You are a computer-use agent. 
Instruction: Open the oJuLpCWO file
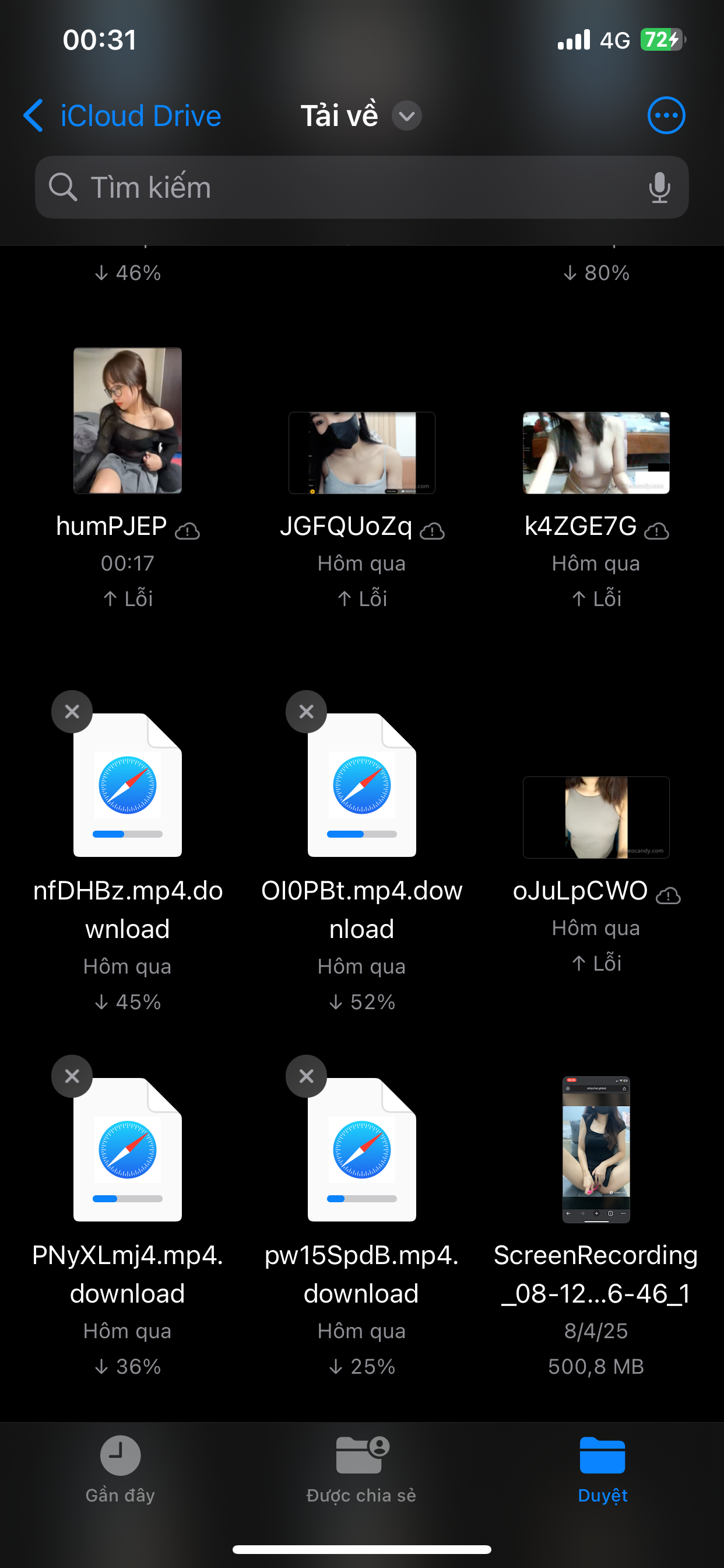[x=596, y=817]
